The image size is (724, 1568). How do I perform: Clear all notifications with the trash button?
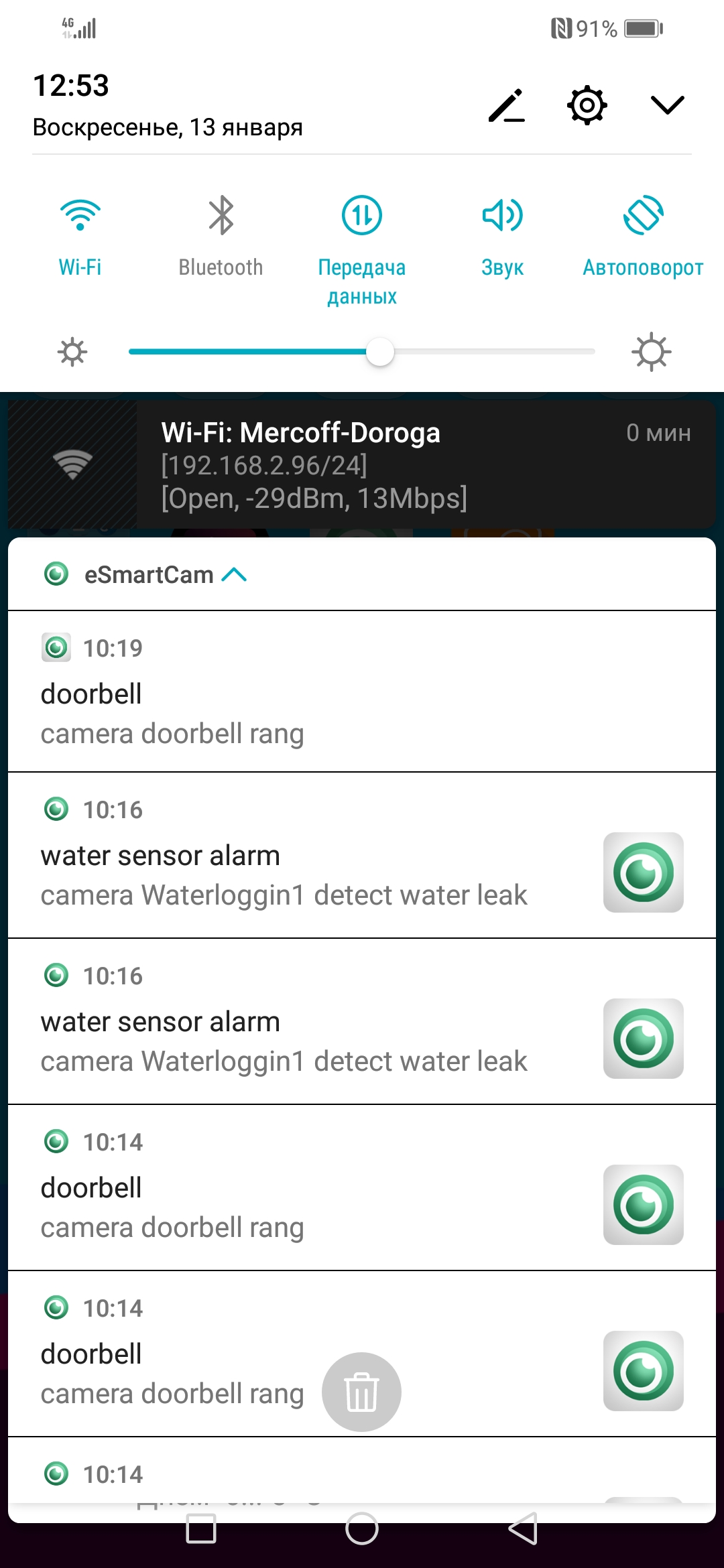pyautogui.click(x=361, y=1392)
